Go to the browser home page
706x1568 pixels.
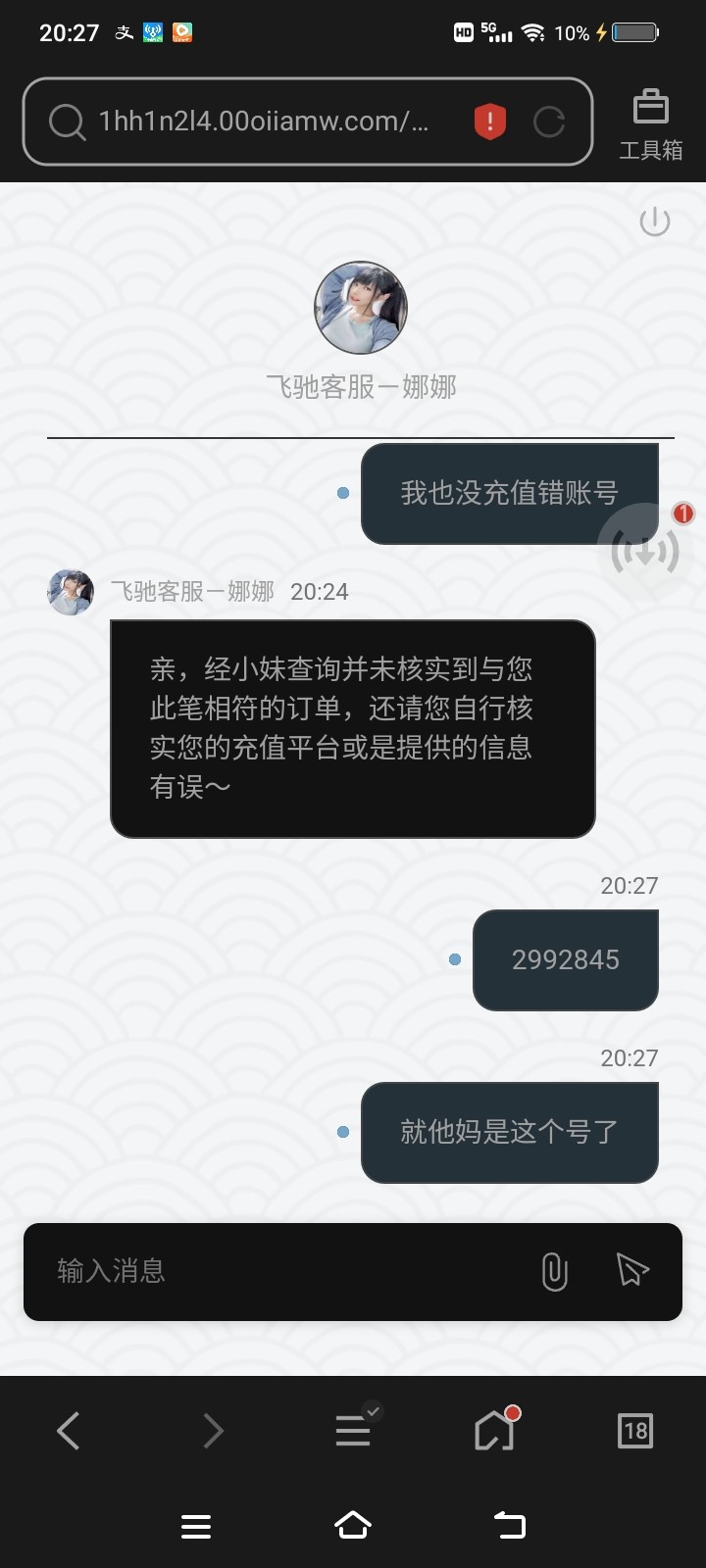click(x=494, y=1431)
